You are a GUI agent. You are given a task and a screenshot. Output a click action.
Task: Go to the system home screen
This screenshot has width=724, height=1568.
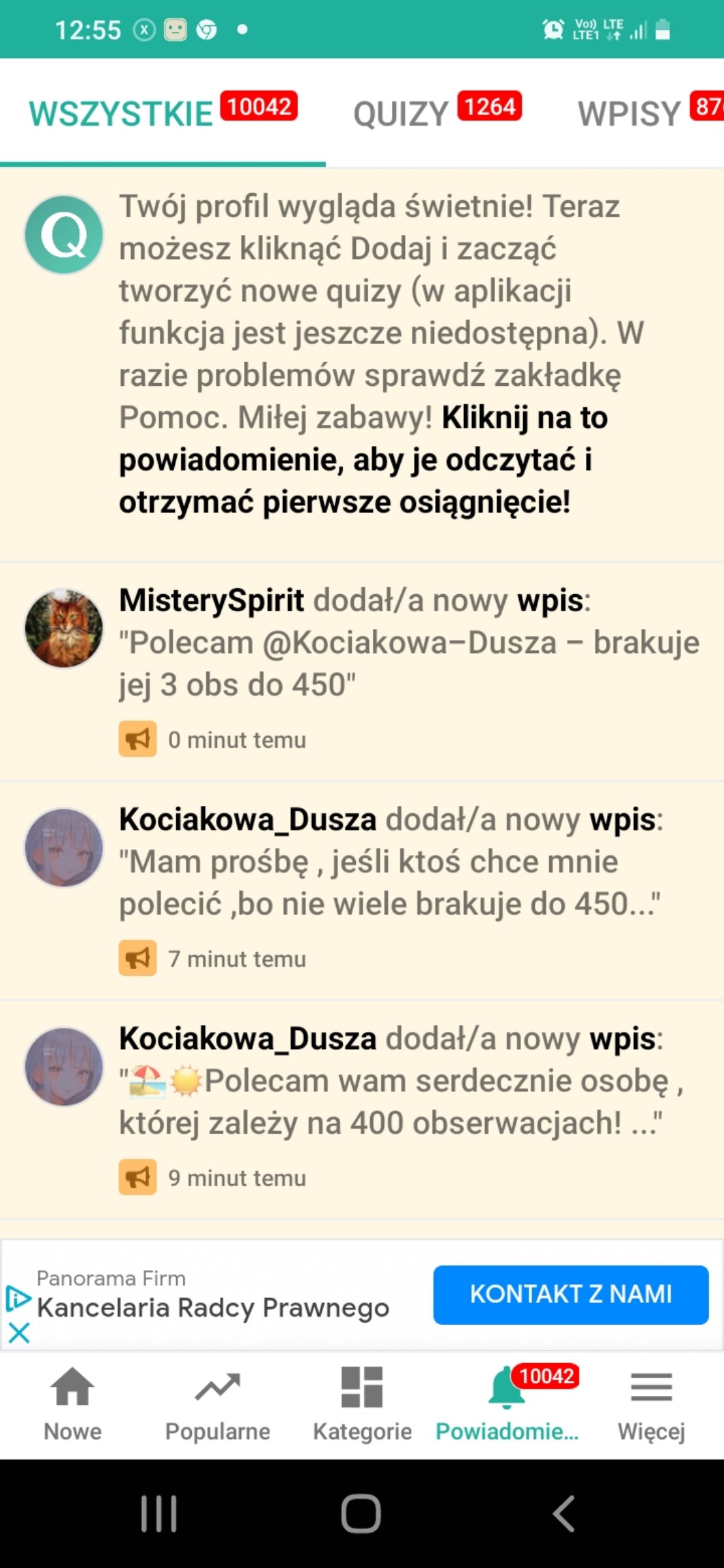pos(361,1513)
